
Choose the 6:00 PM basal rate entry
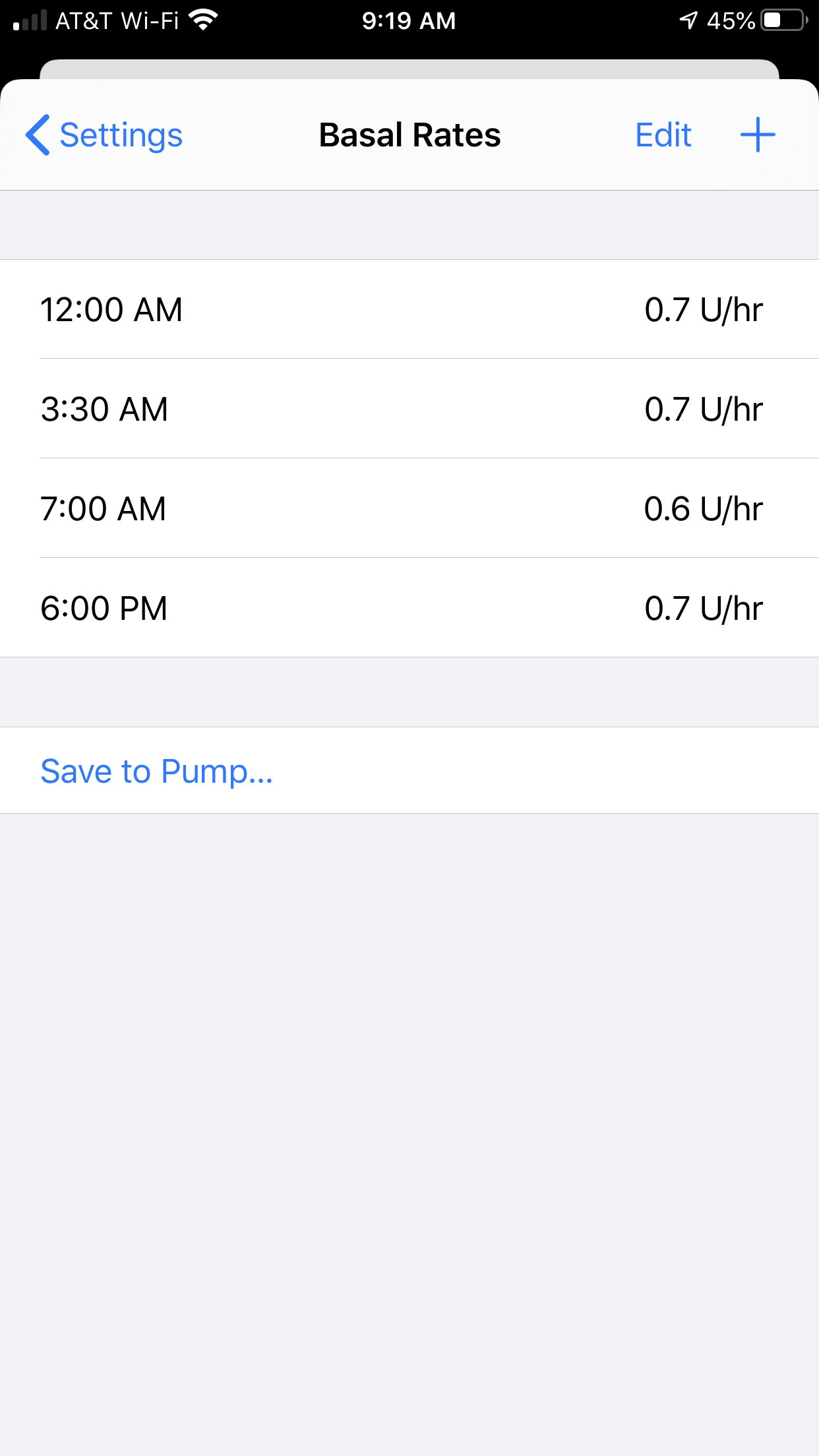coord(409,608)
